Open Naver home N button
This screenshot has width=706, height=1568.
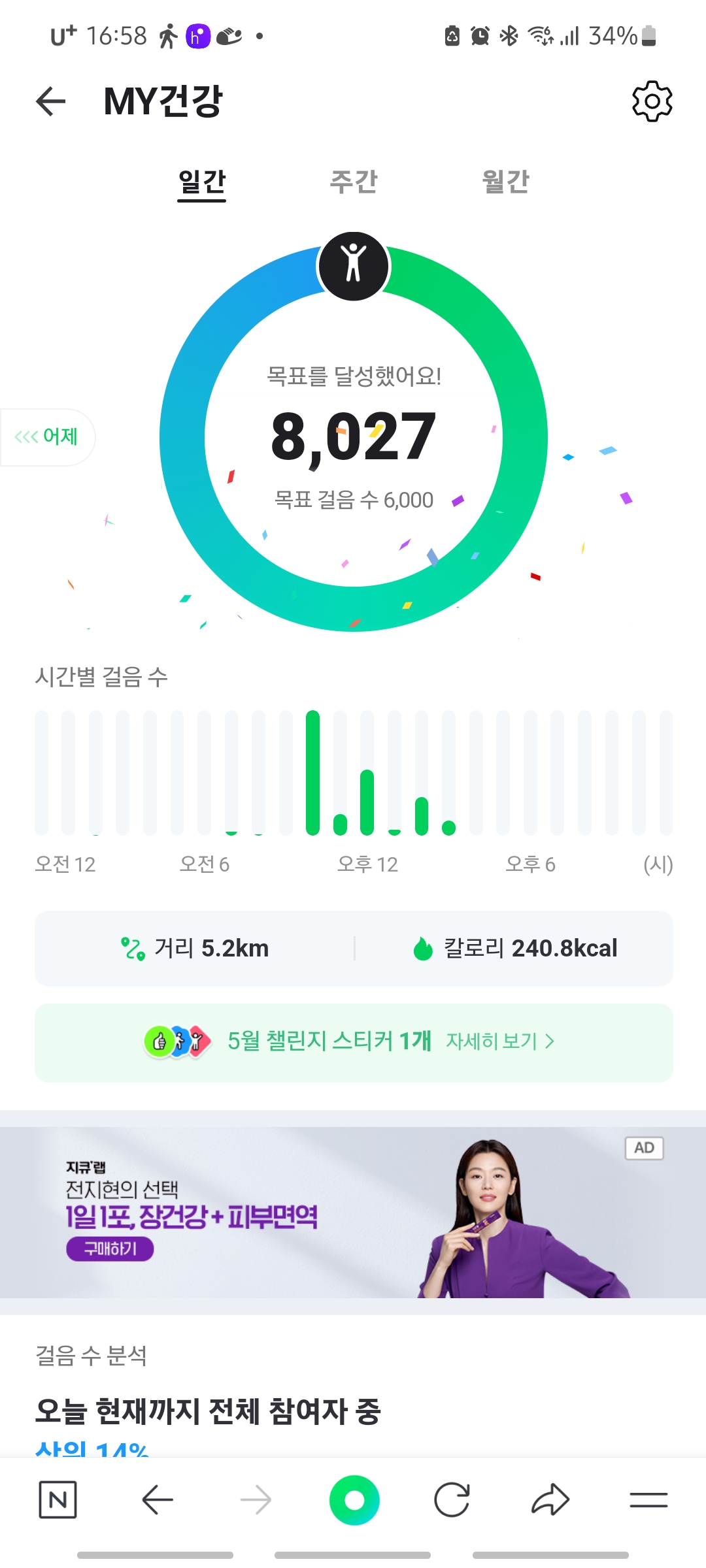pos(58,1500)
